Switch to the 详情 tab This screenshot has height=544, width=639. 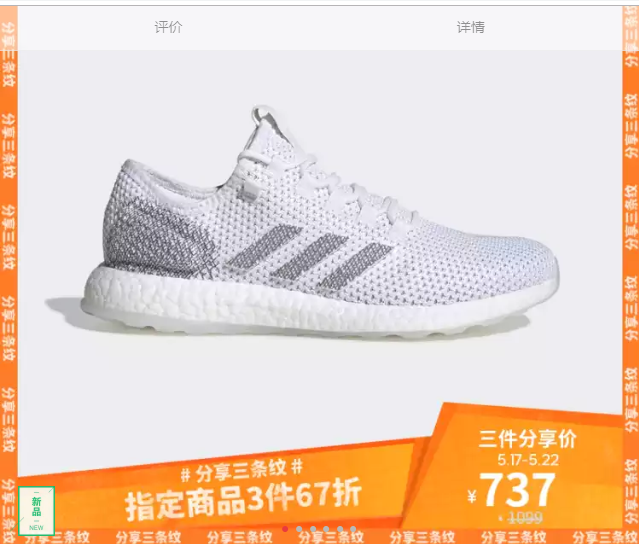(470, 27)
